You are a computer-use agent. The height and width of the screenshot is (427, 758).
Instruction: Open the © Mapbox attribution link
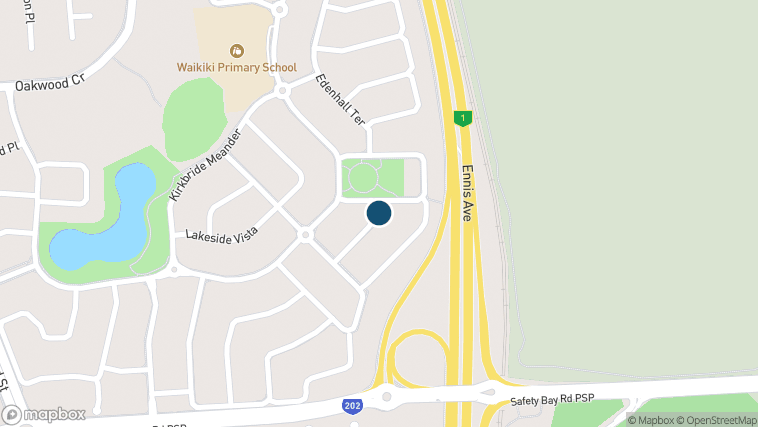click(651, 420)
